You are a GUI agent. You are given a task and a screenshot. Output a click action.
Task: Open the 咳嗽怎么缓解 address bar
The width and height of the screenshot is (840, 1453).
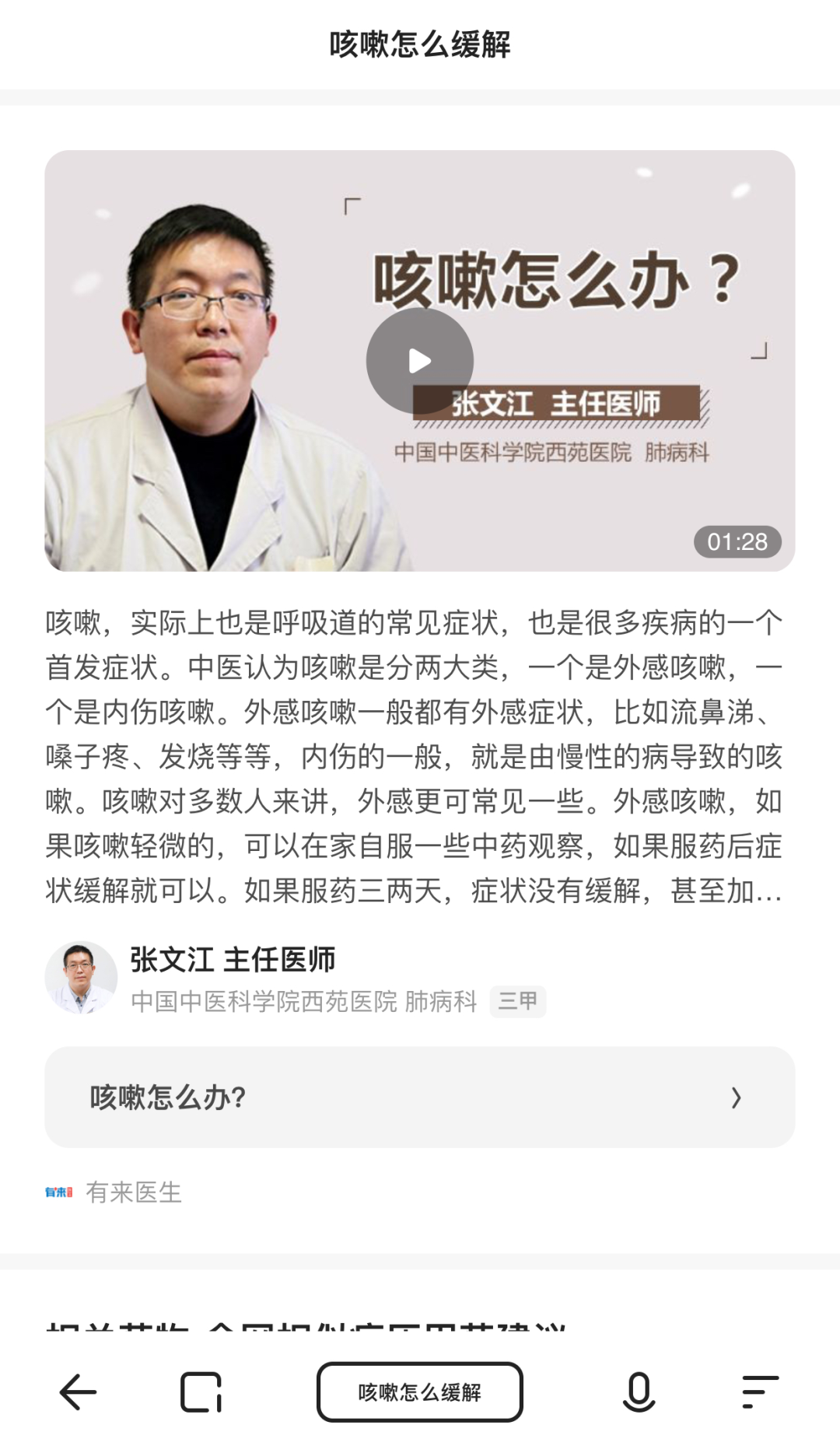(x=420, y=1392)
